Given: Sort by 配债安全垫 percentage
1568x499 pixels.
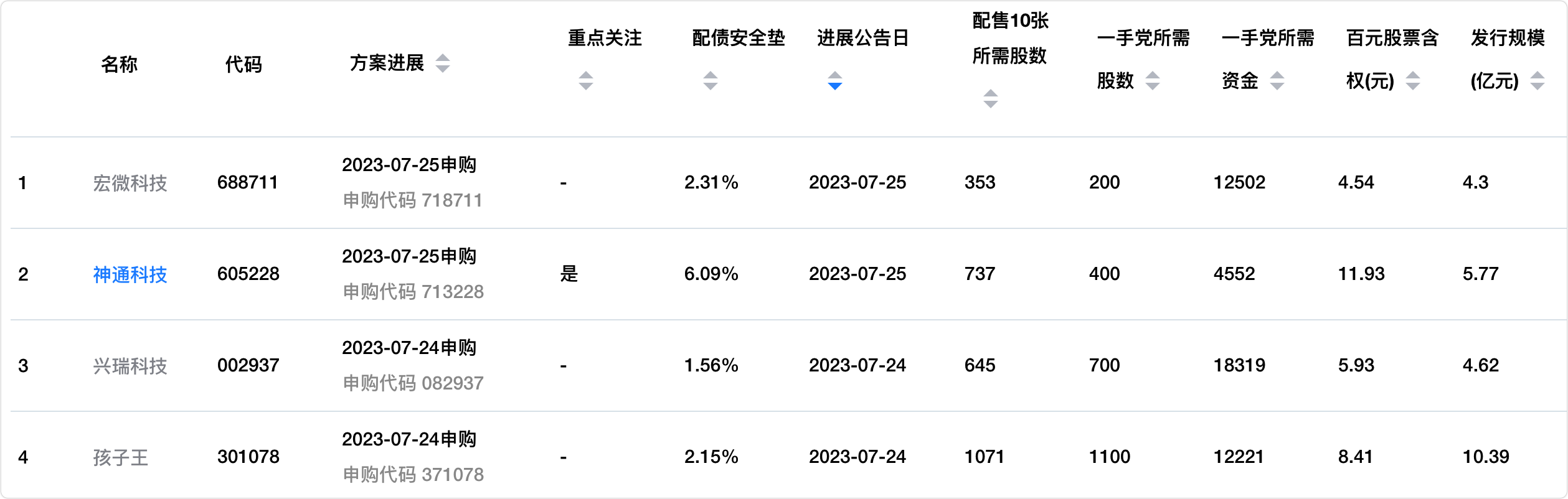Looking at the screenshot, I should (x=710, y=81).
